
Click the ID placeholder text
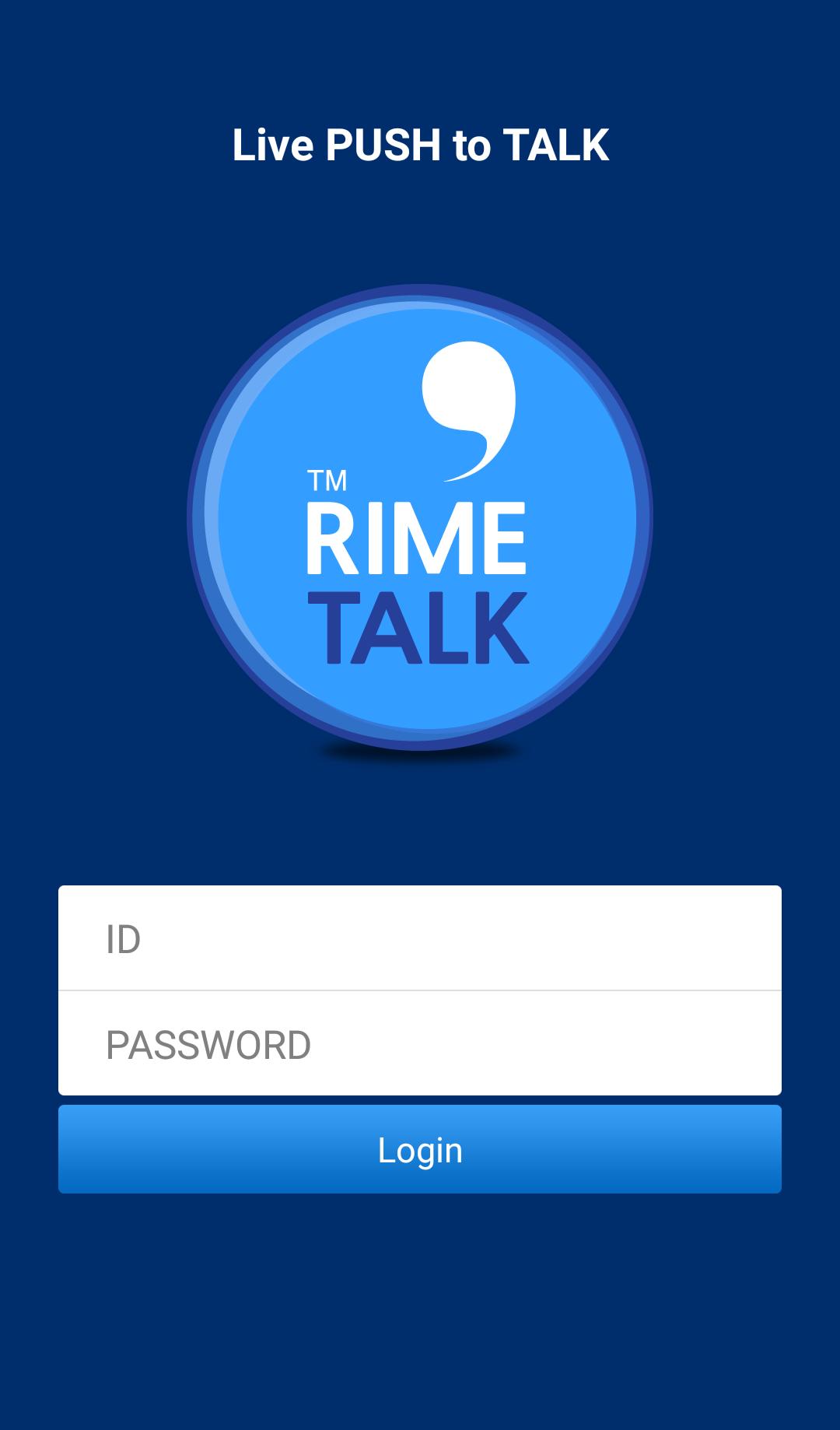pyautogui.click(x=124, y=939)
